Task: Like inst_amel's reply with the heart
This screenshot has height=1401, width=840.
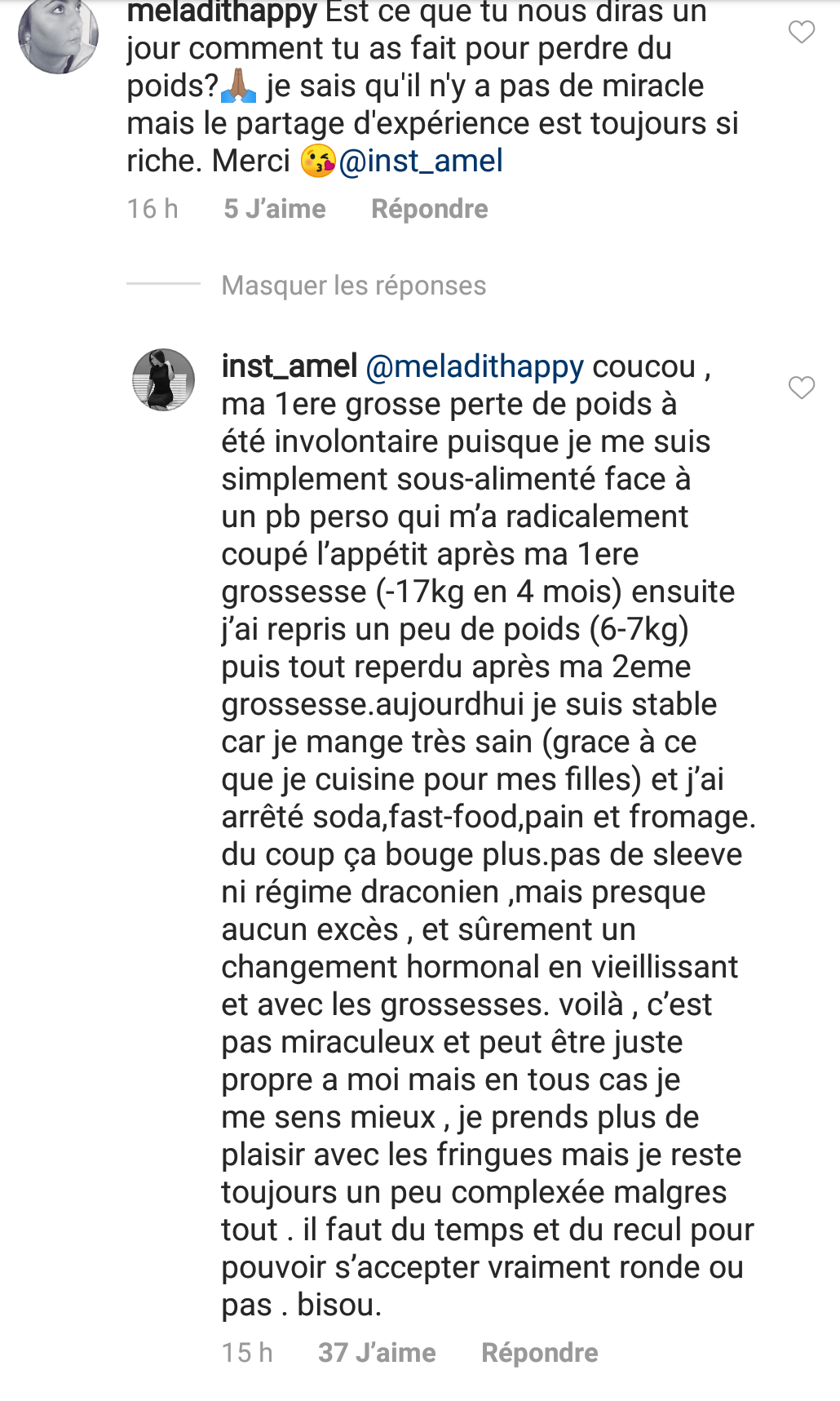Action: 802,388
